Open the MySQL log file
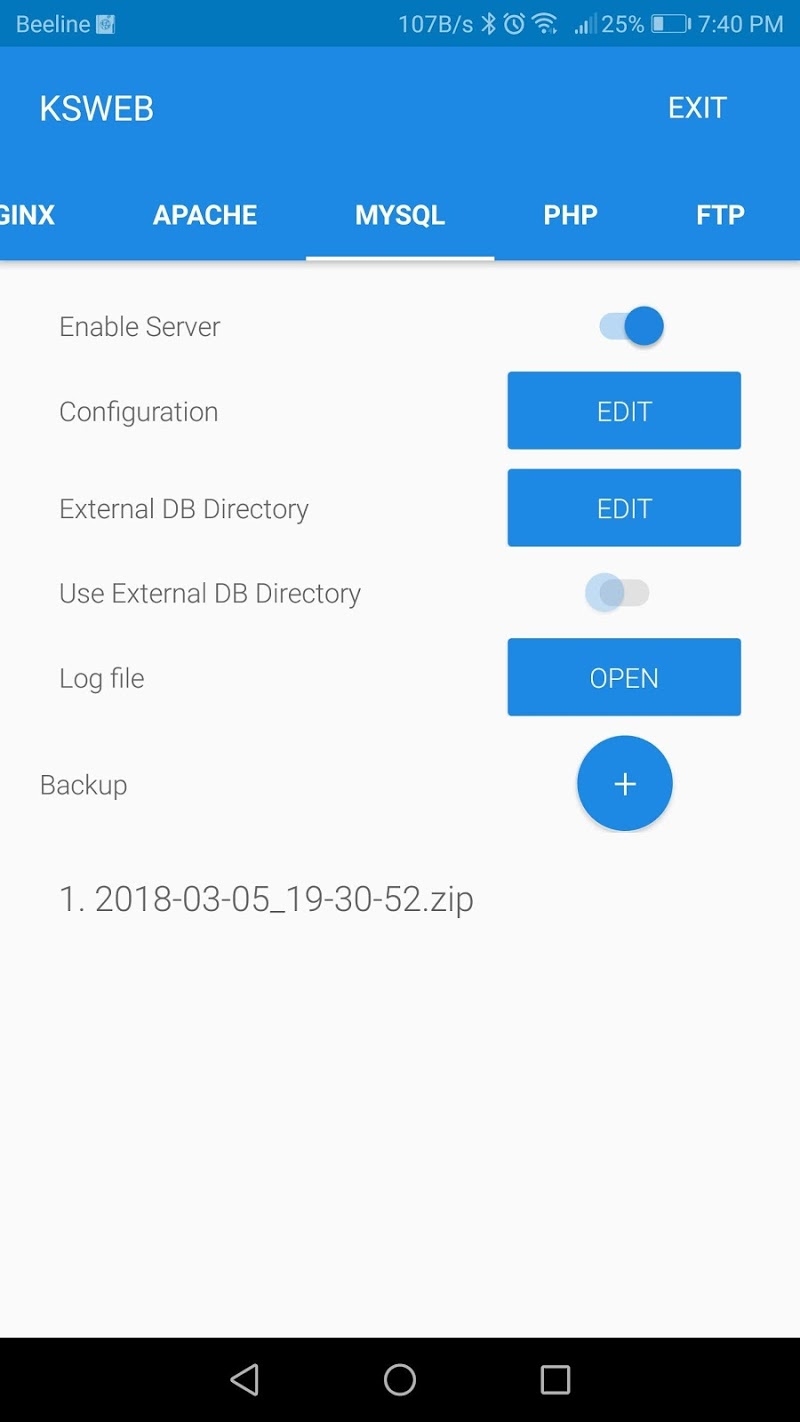Screen dimensions: 800x1422 (624, 677)
